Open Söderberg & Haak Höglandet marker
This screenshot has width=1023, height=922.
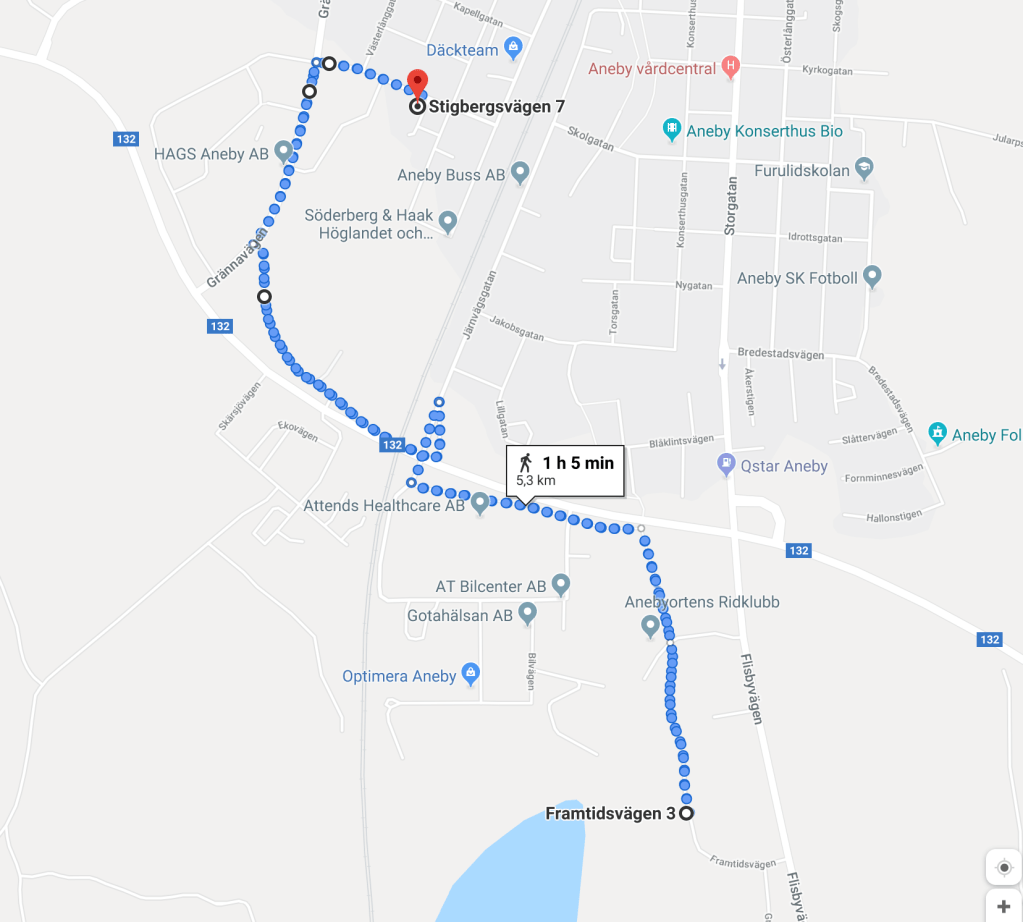point(447,221)
